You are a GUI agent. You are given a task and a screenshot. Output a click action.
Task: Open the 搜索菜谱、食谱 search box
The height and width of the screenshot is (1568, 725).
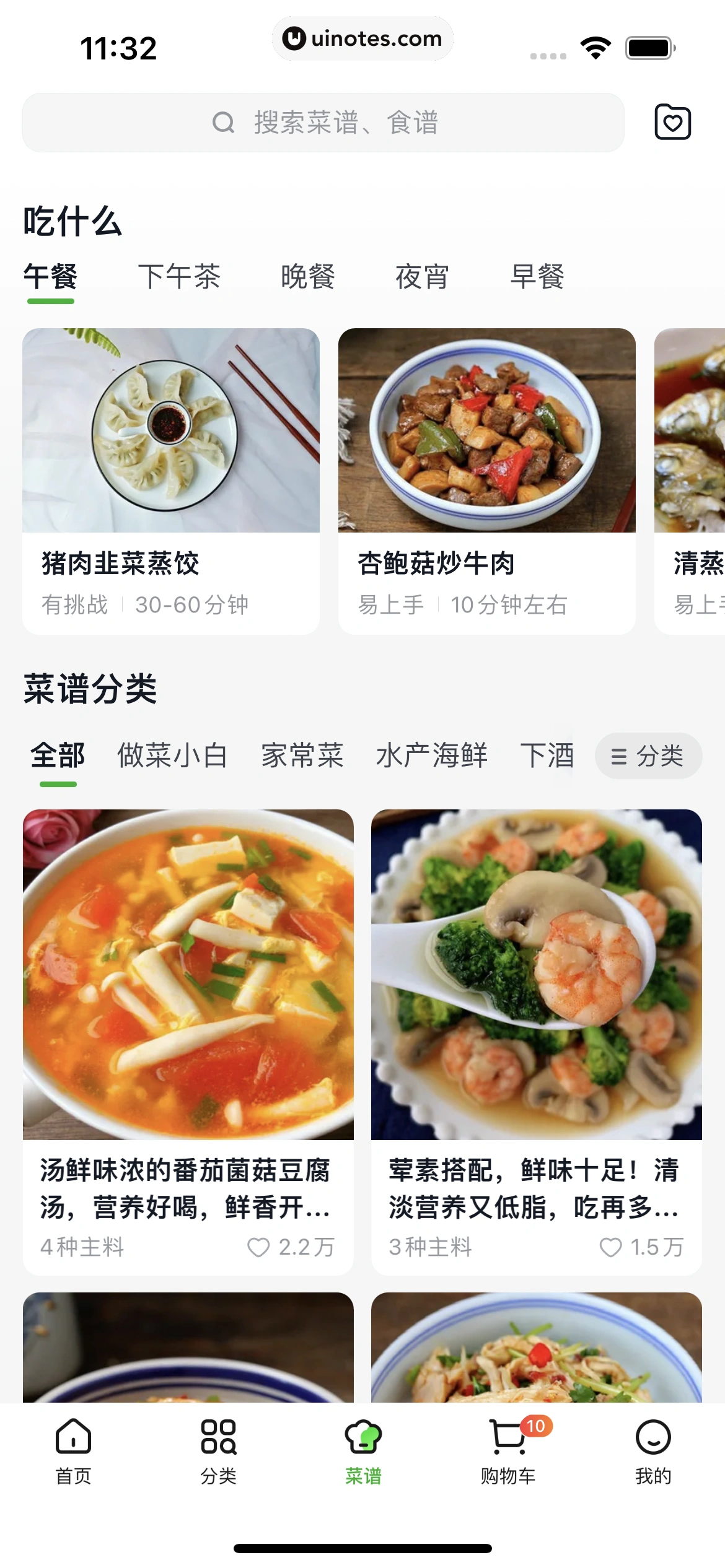pyautogui.click(x=323, y=123)
